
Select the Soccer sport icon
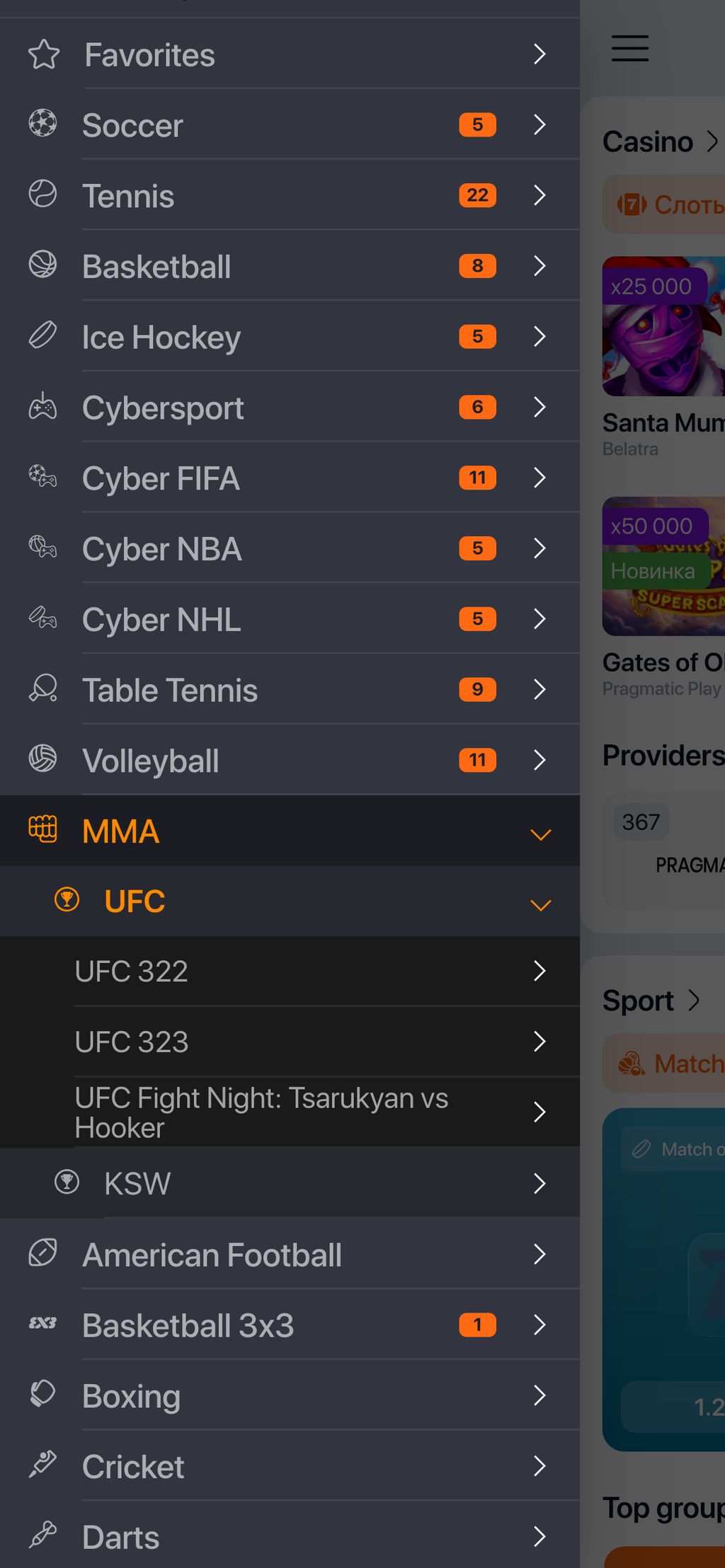tap(42, 125)
